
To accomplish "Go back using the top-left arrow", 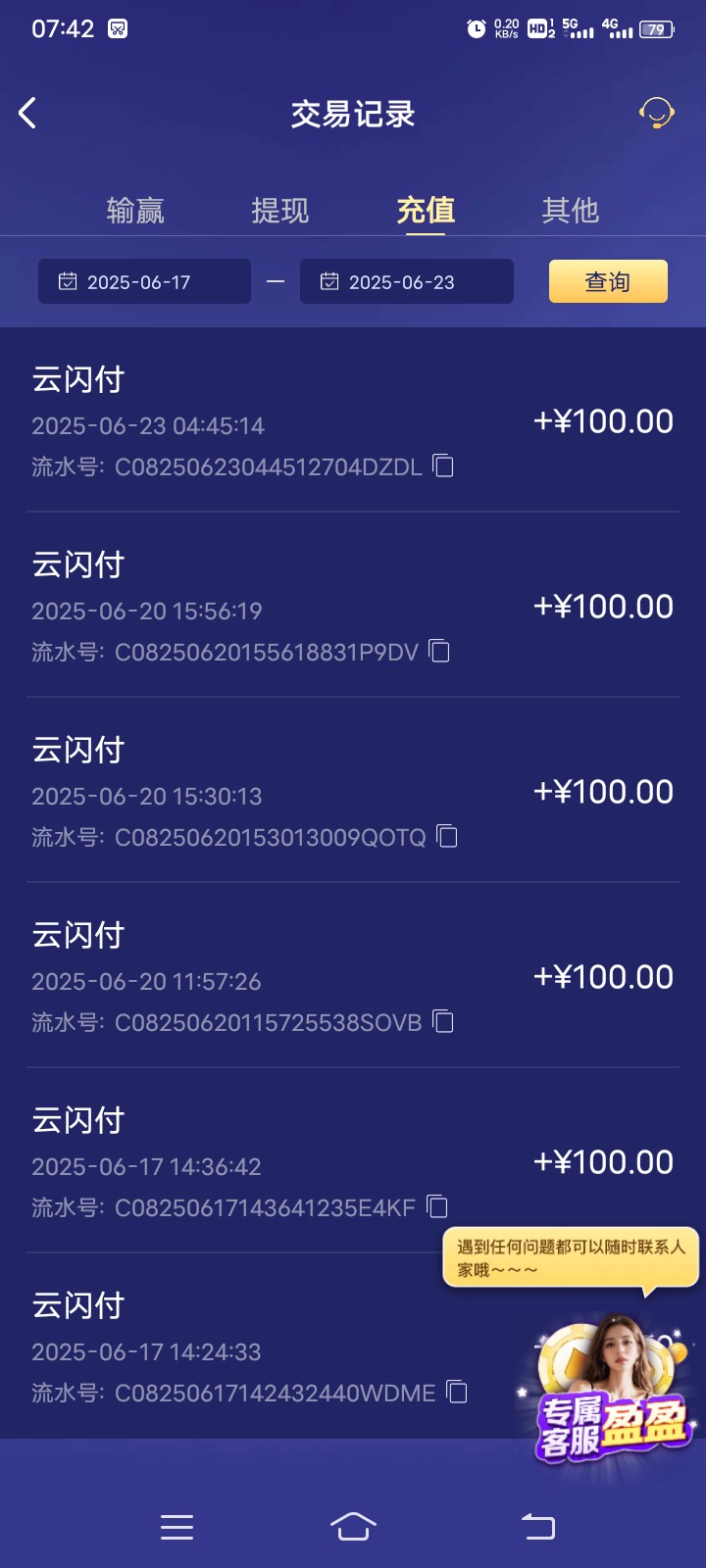I will click(27, 114).
